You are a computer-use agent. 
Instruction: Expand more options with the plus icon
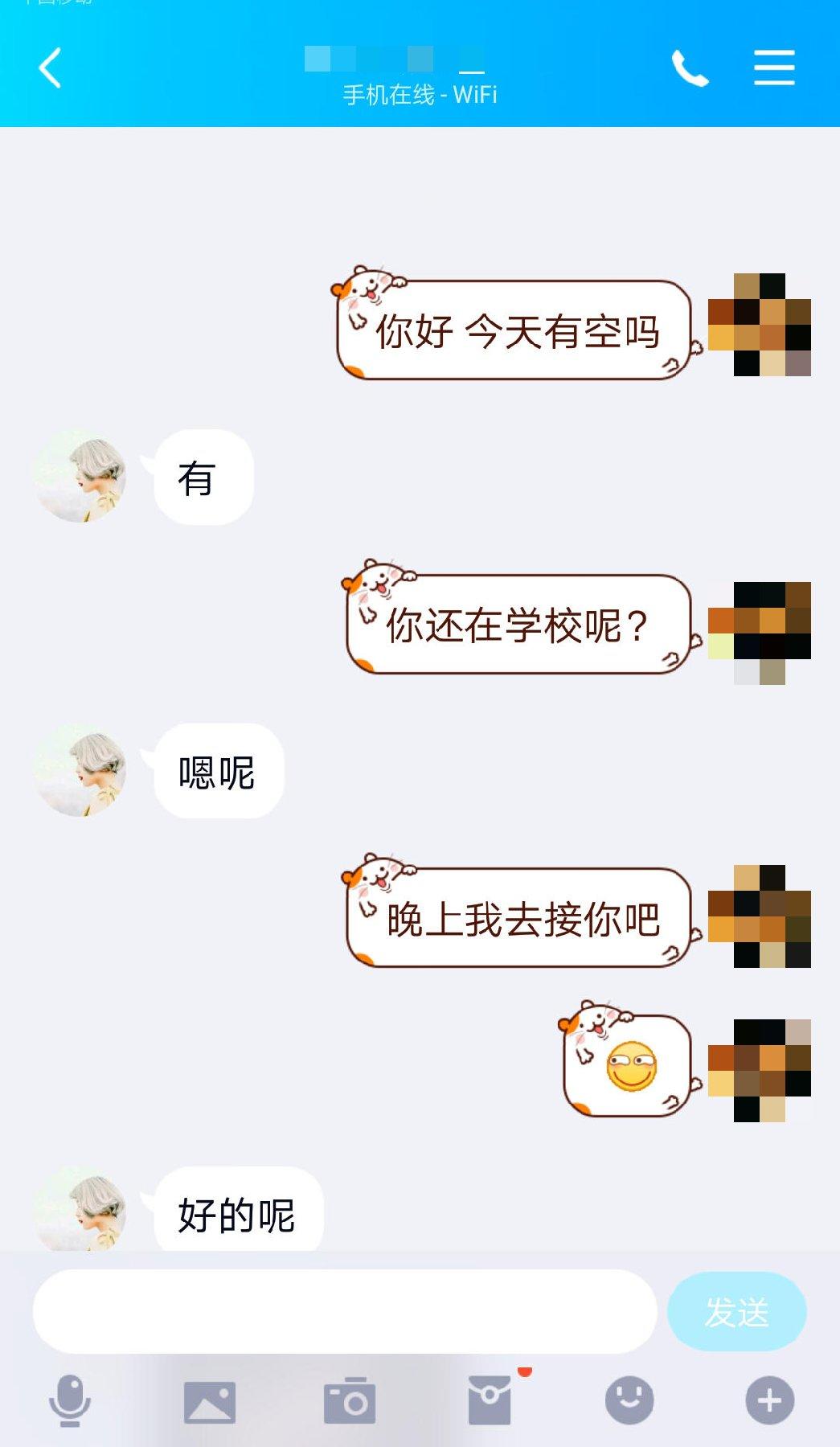click(769, 1400)
